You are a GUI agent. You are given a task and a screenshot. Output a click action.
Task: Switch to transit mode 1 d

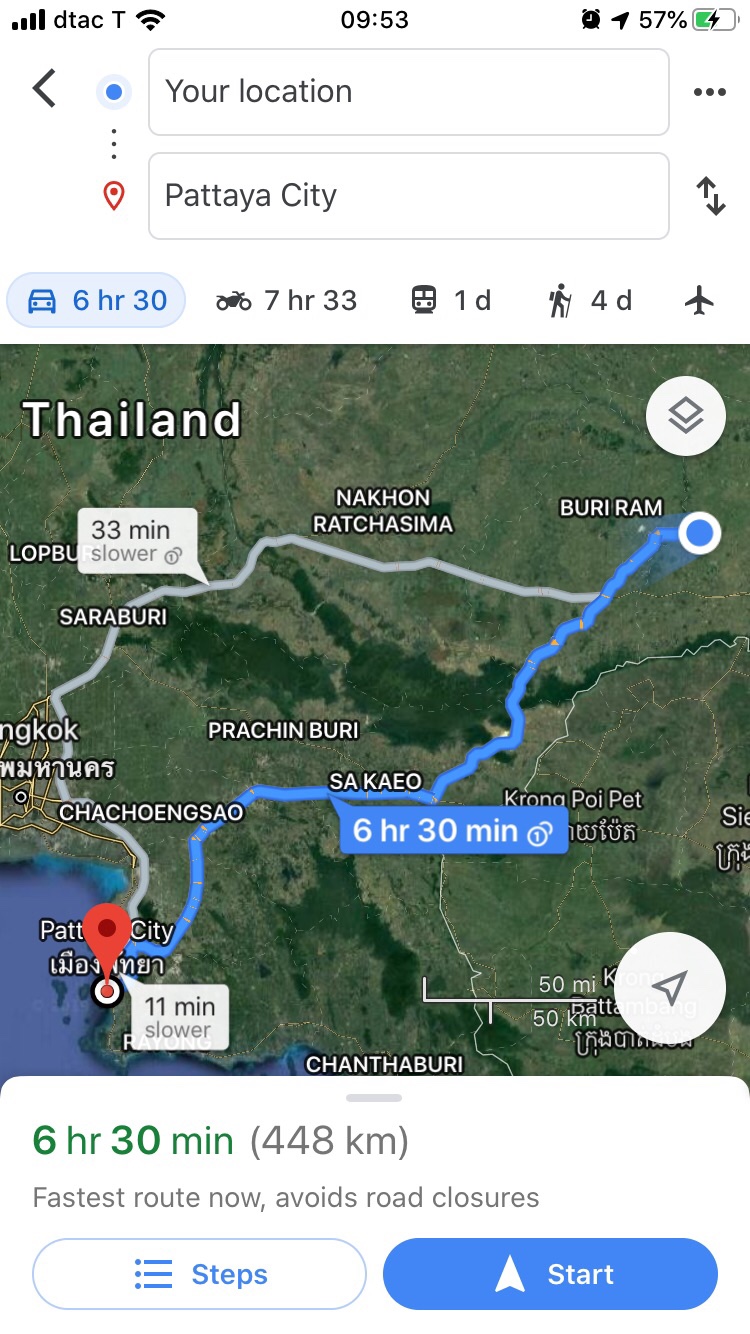[x=451, y=300]
